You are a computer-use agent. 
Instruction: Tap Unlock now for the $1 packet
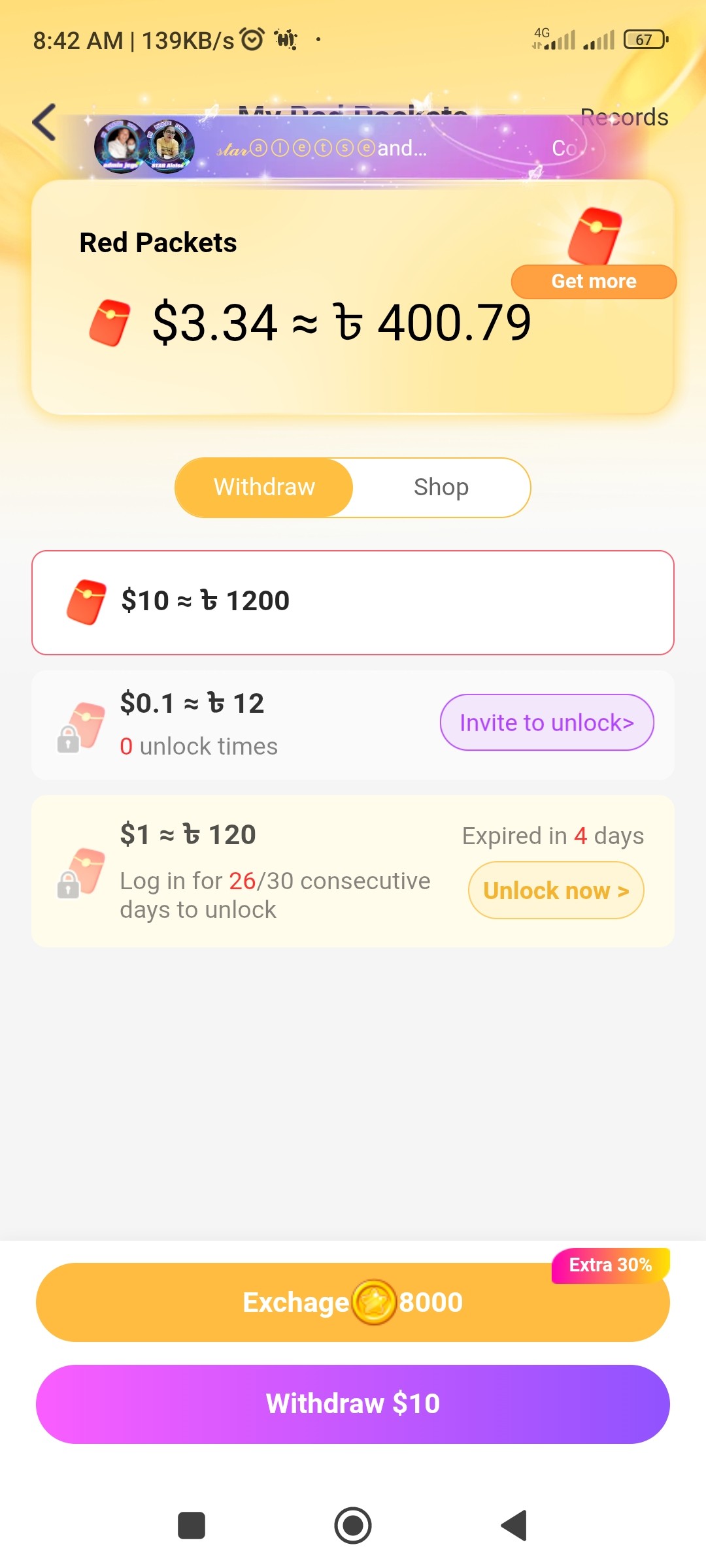click(x=556, y=890)
